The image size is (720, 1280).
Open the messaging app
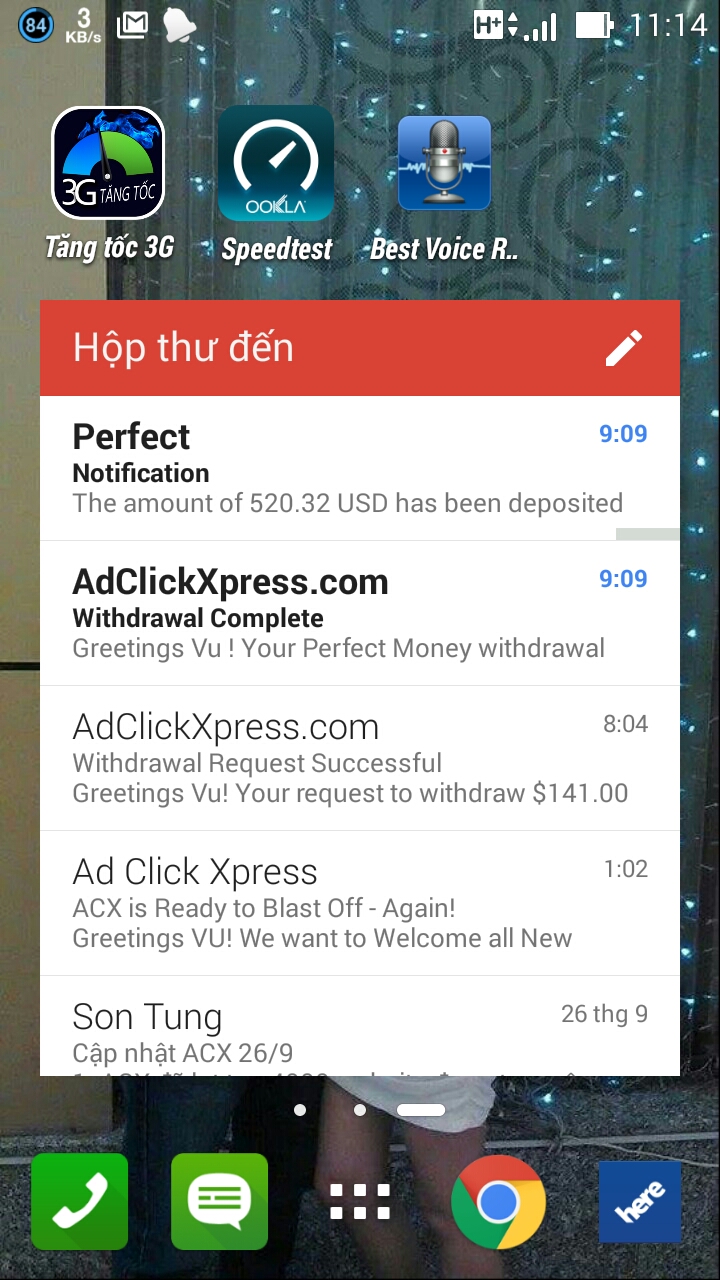pos(219,1202)
